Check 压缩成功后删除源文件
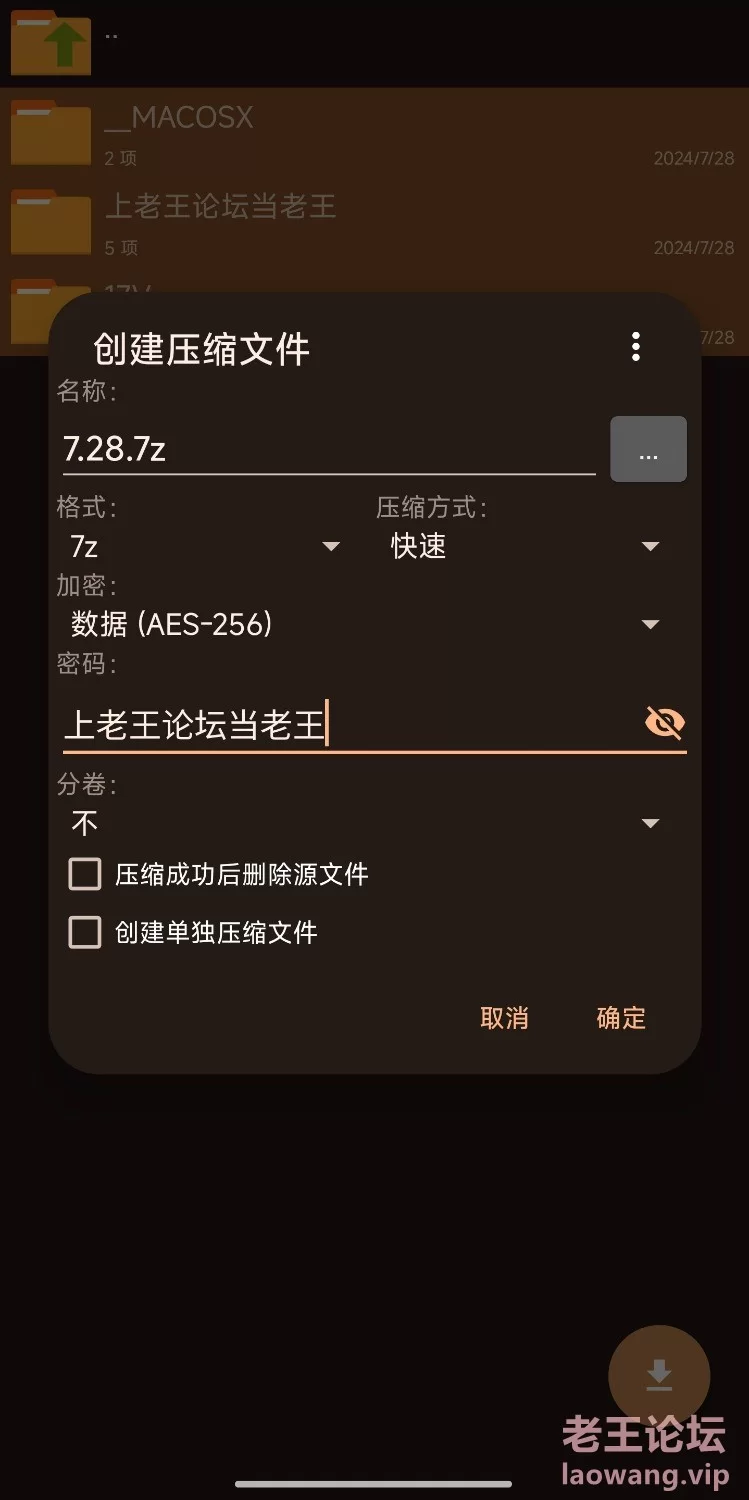Screen dimensions: 749x1500 85,874
